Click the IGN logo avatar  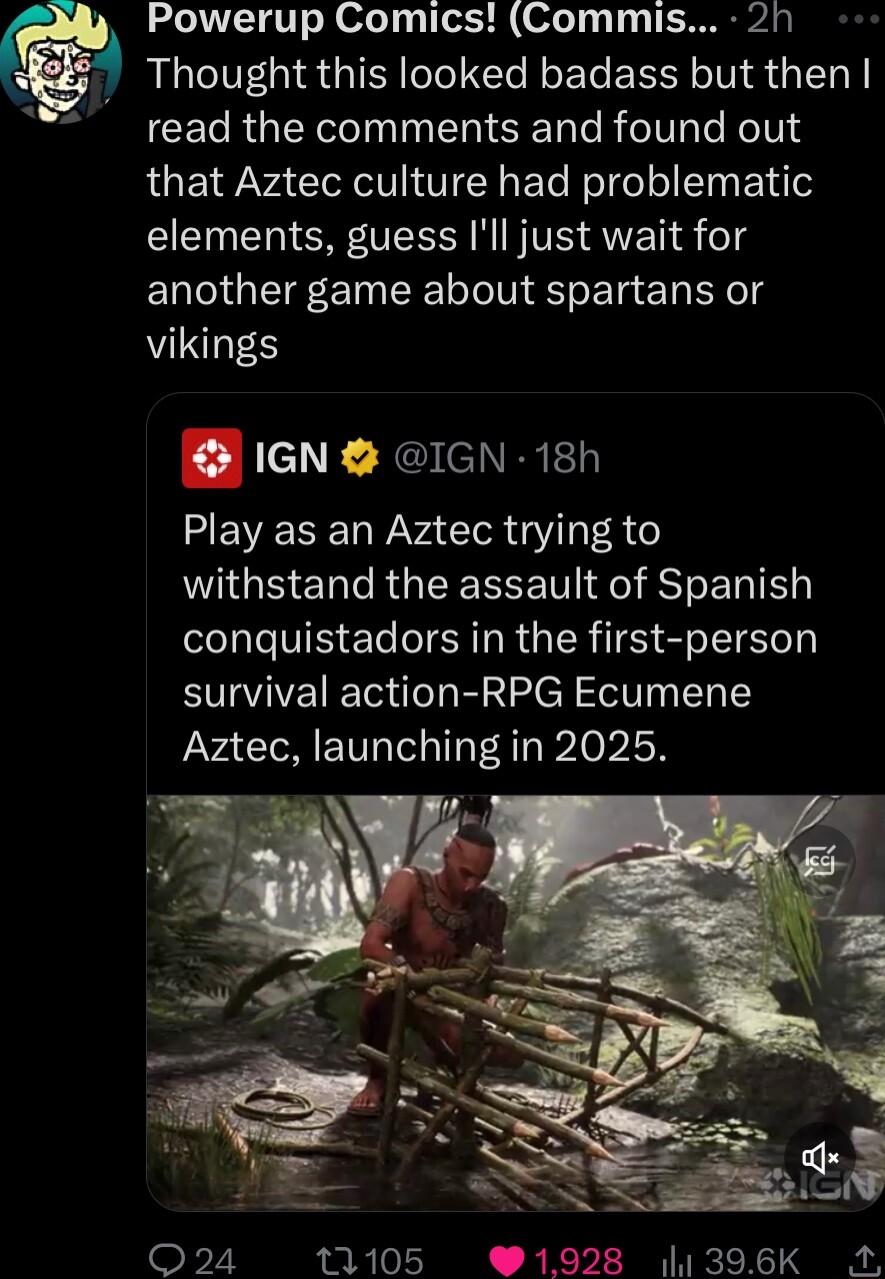click(x=212, y=456)
